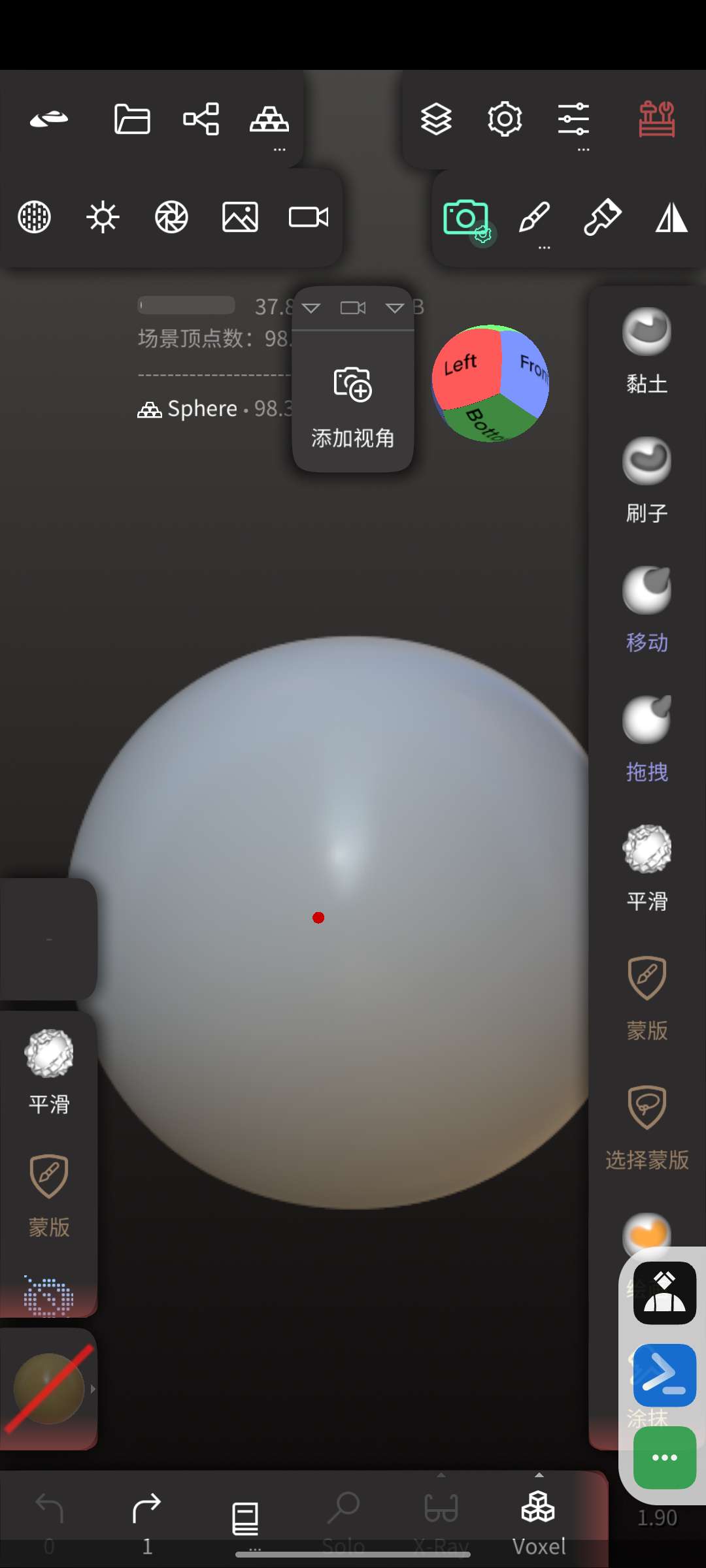
Task: Open the files folder menu
Action: click(x=132, y=119)
